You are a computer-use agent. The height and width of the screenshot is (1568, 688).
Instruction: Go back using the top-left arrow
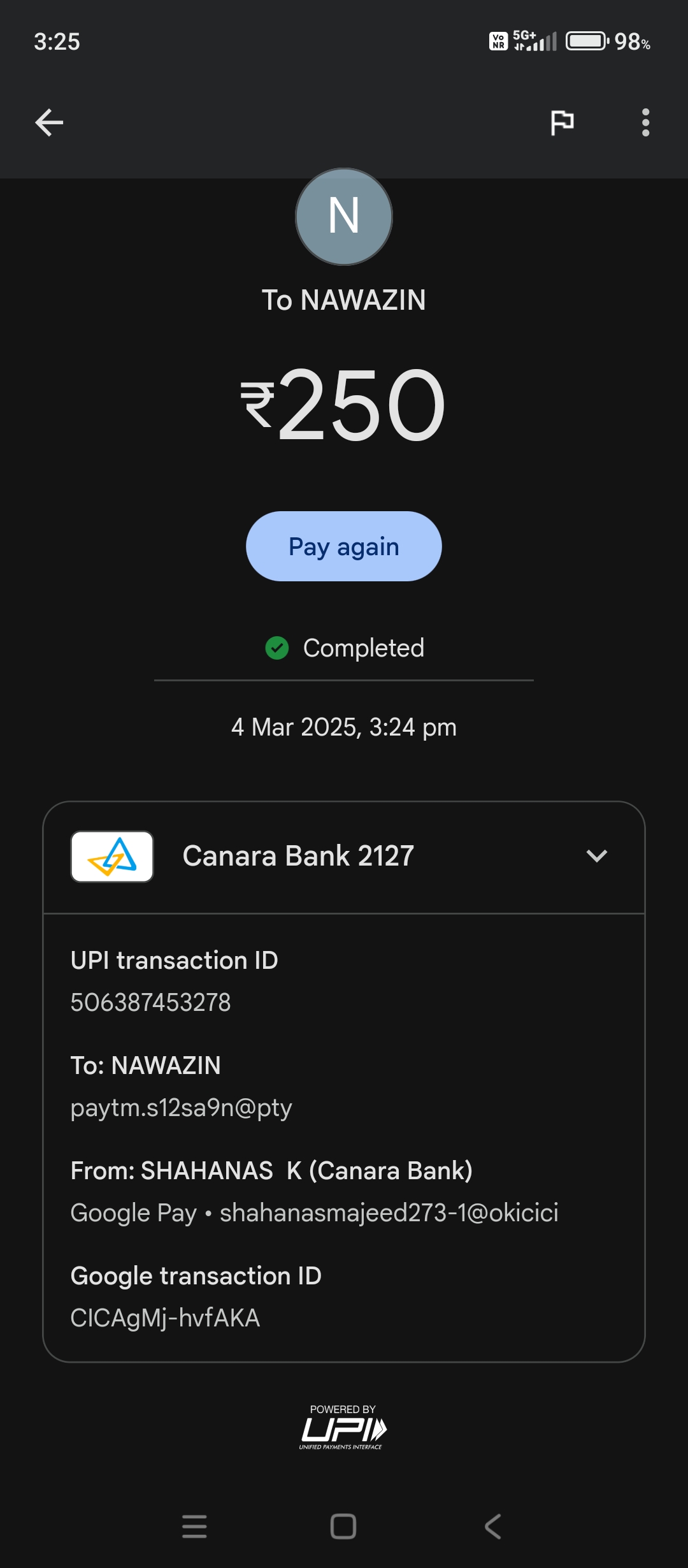pos(49,122)
